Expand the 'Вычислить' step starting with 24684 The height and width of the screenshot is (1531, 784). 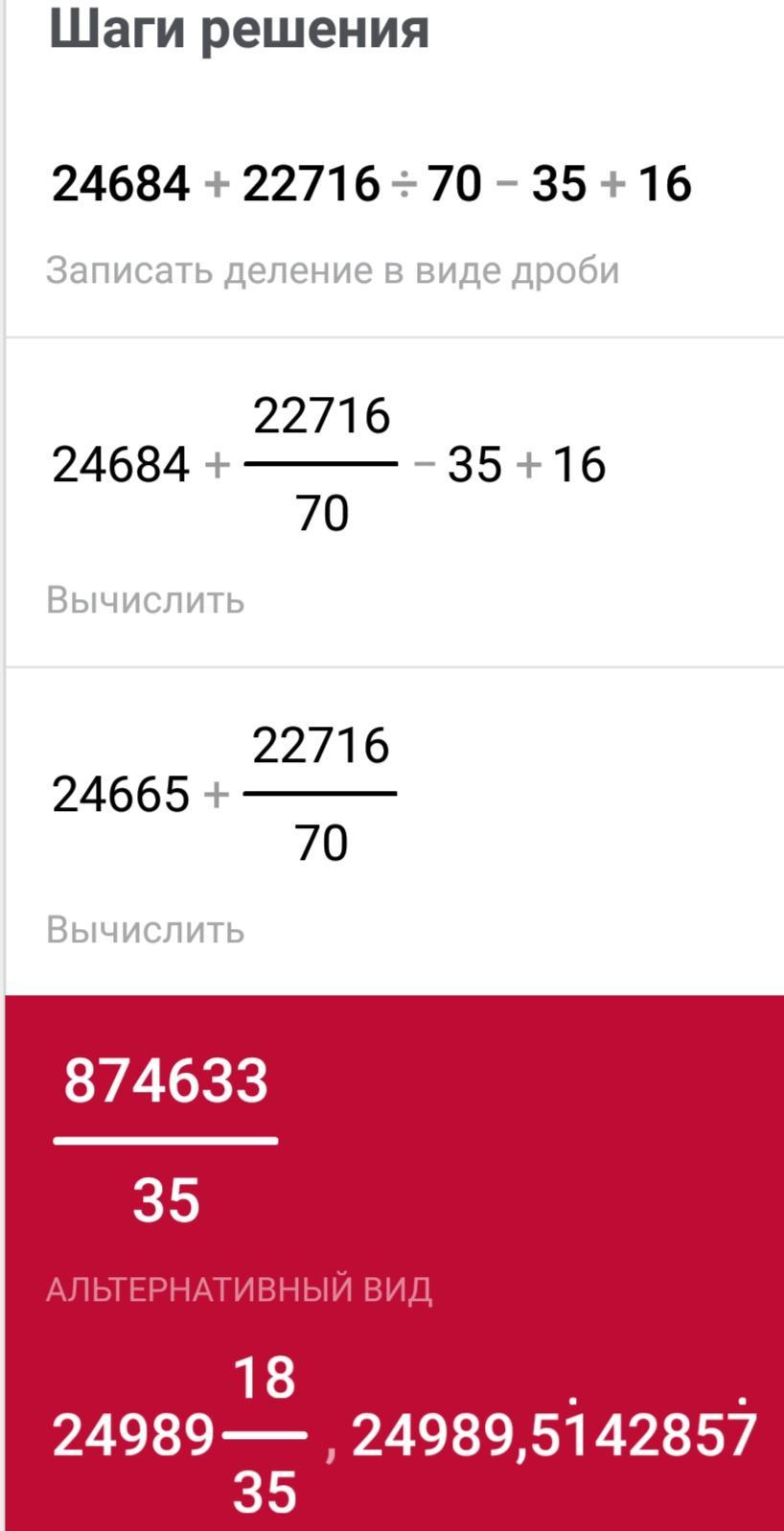tap(146, 600)
